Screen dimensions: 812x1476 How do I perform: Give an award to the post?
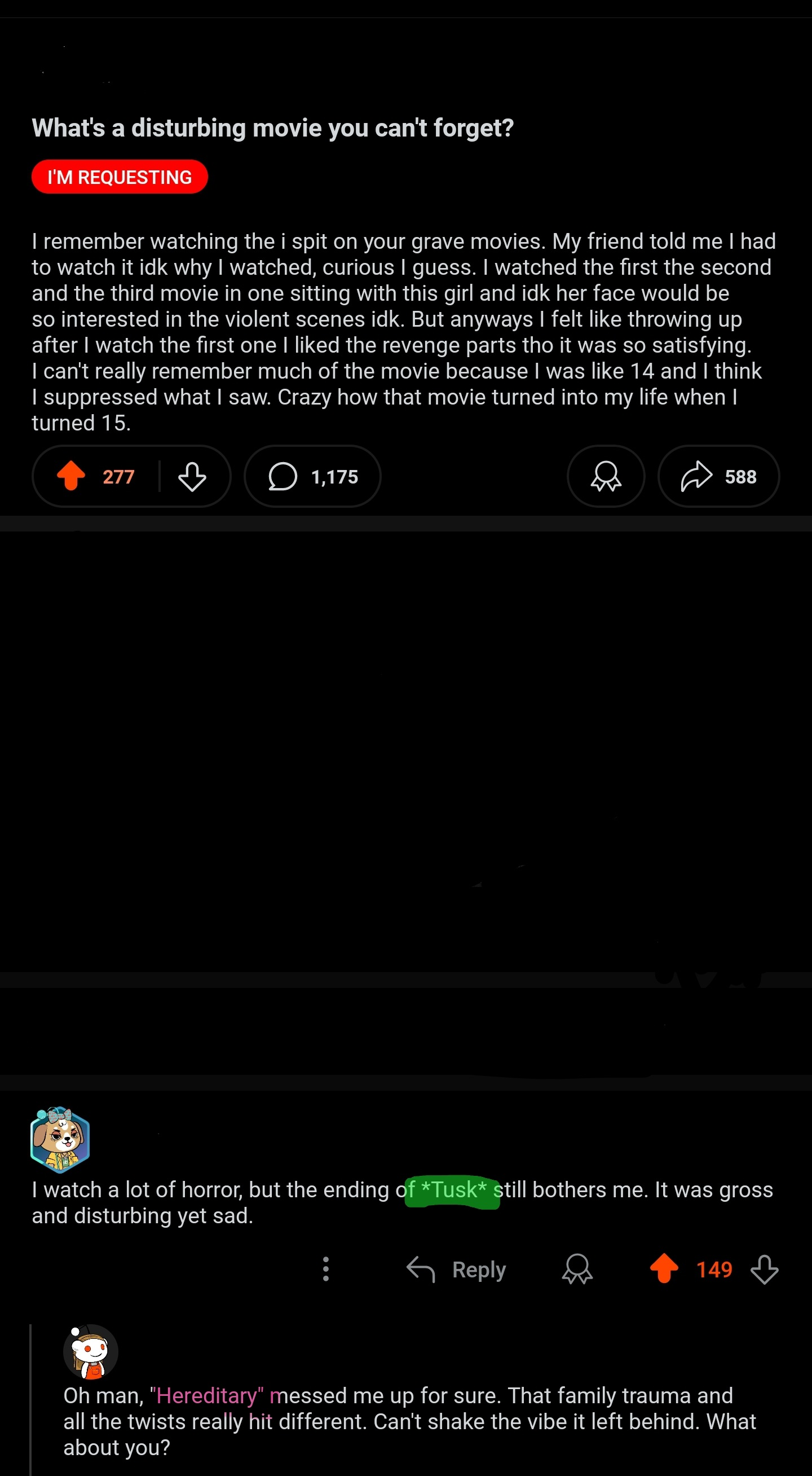tap(606, 476)
